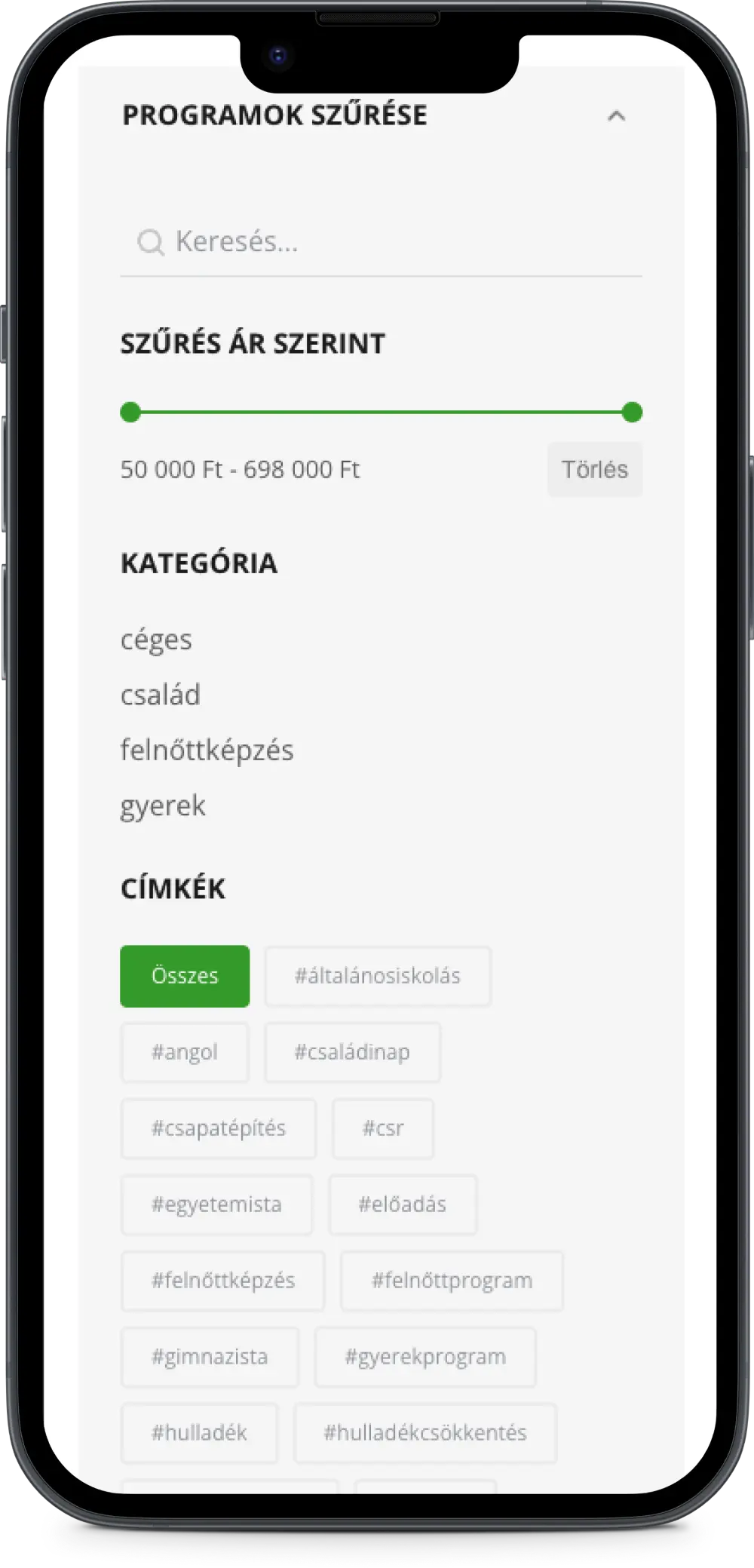Filter by #előadás tag

(403, 1204)
